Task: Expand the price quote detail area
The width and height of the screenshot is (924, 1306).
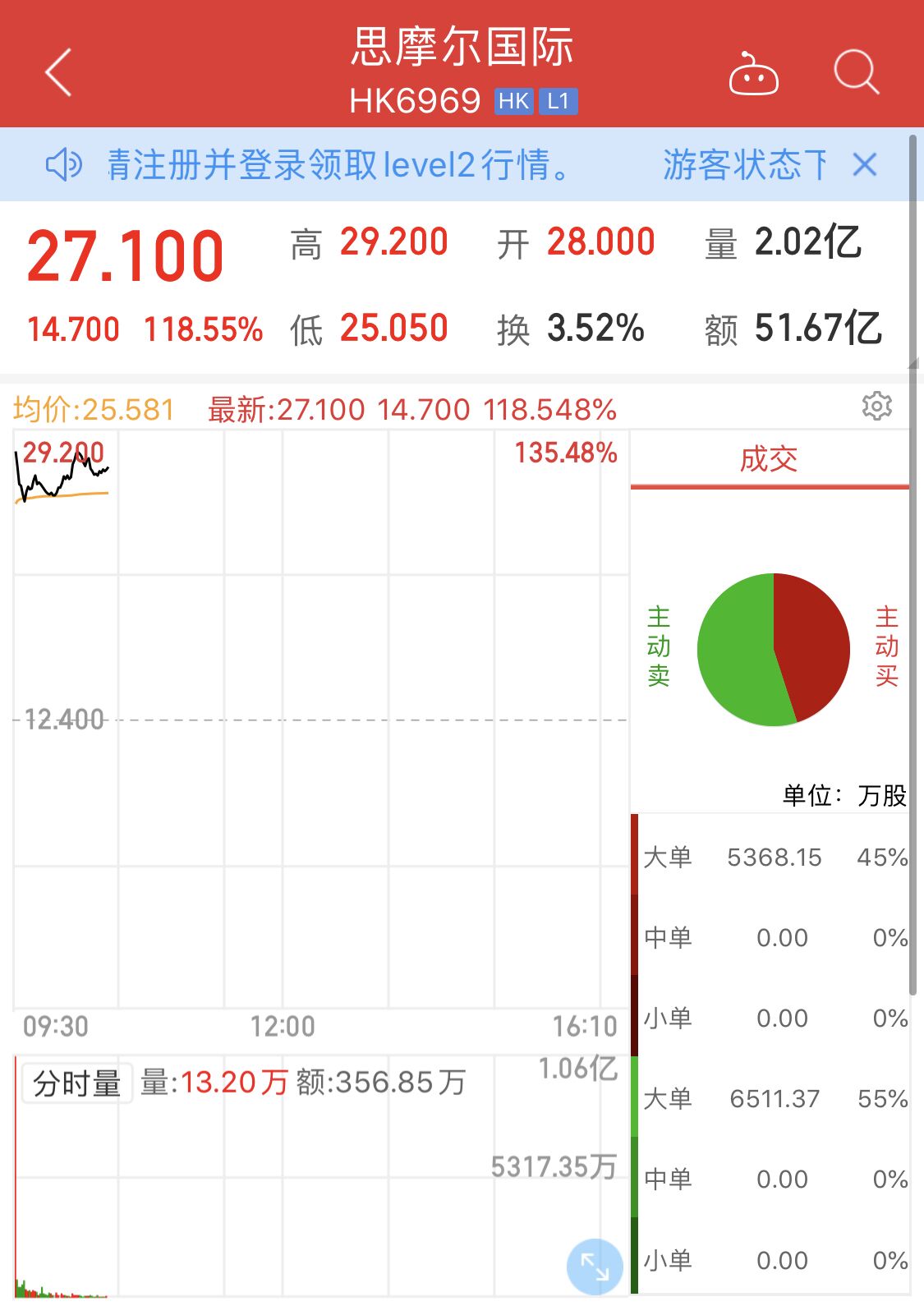Action: pos(460,287)
